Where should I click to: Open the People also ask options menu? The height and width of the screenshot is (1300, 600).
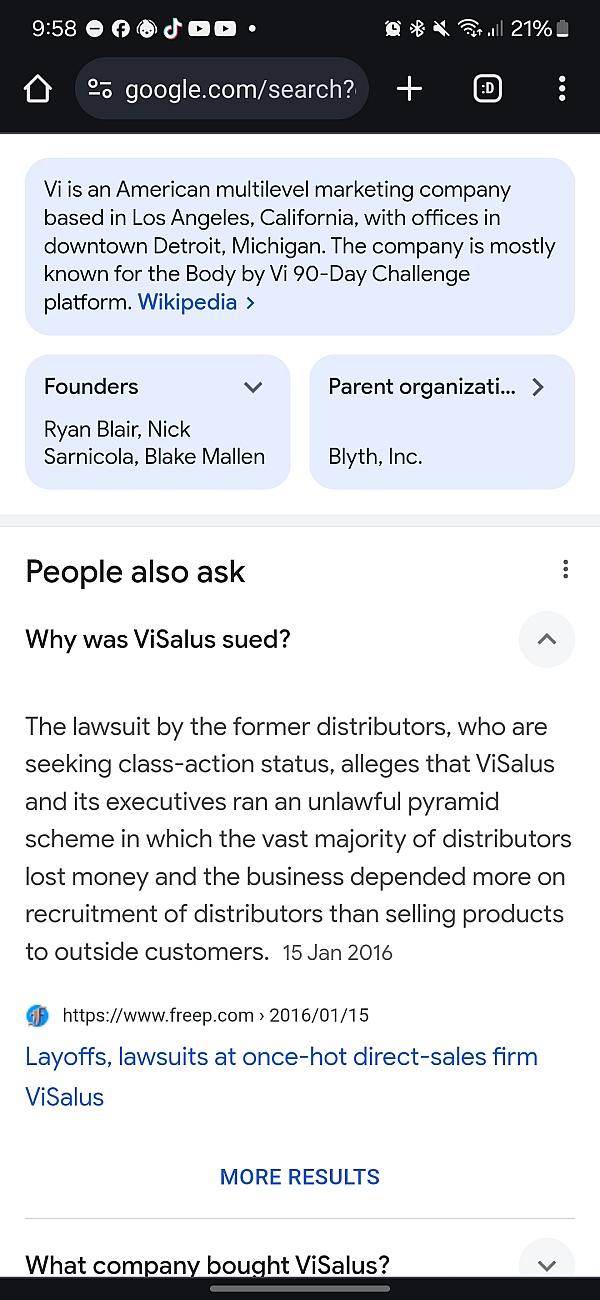(565, 570)
